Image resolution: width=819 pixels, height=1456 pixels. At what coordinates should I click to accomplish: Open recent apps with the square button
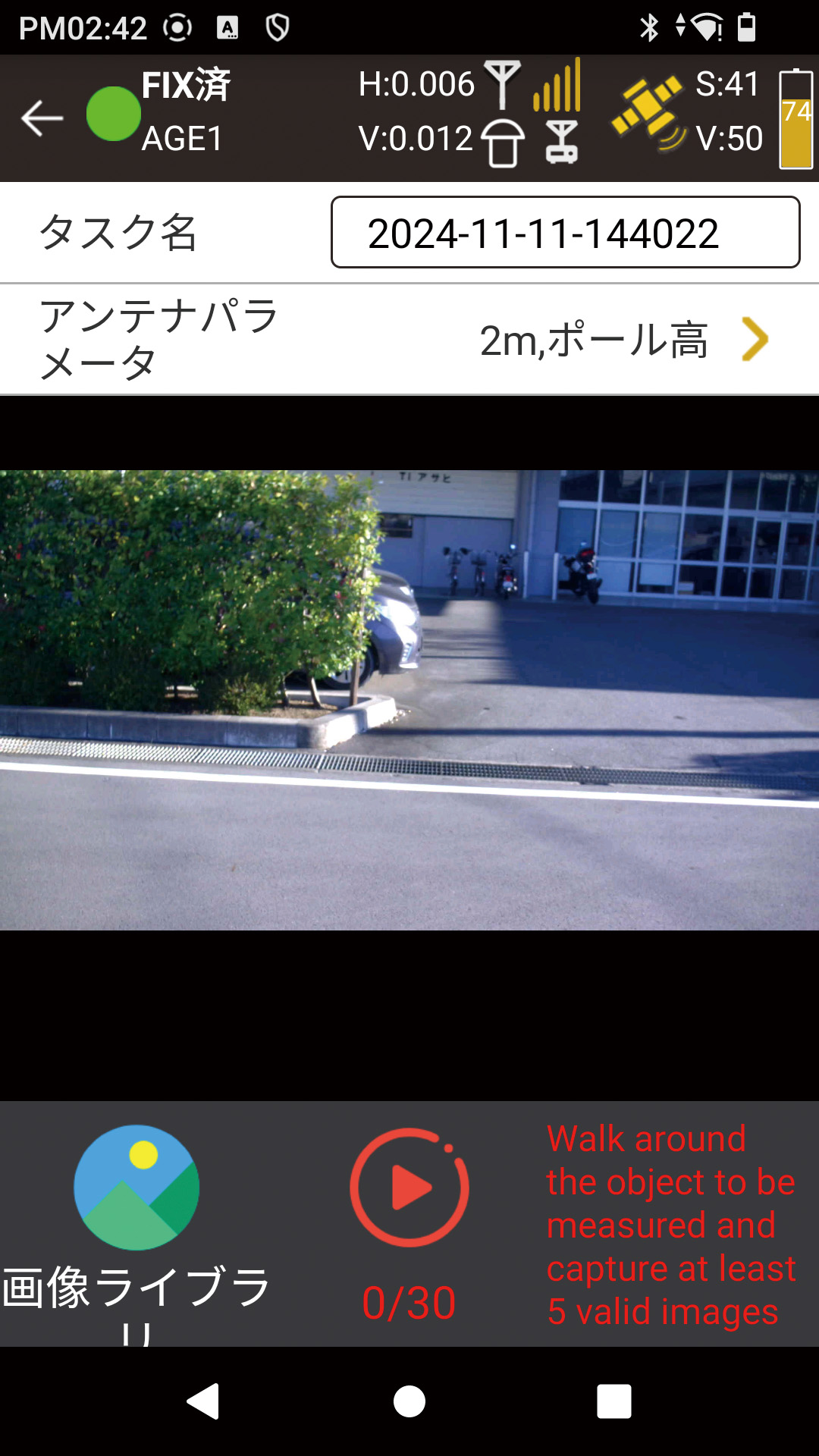coord(614,1401)
